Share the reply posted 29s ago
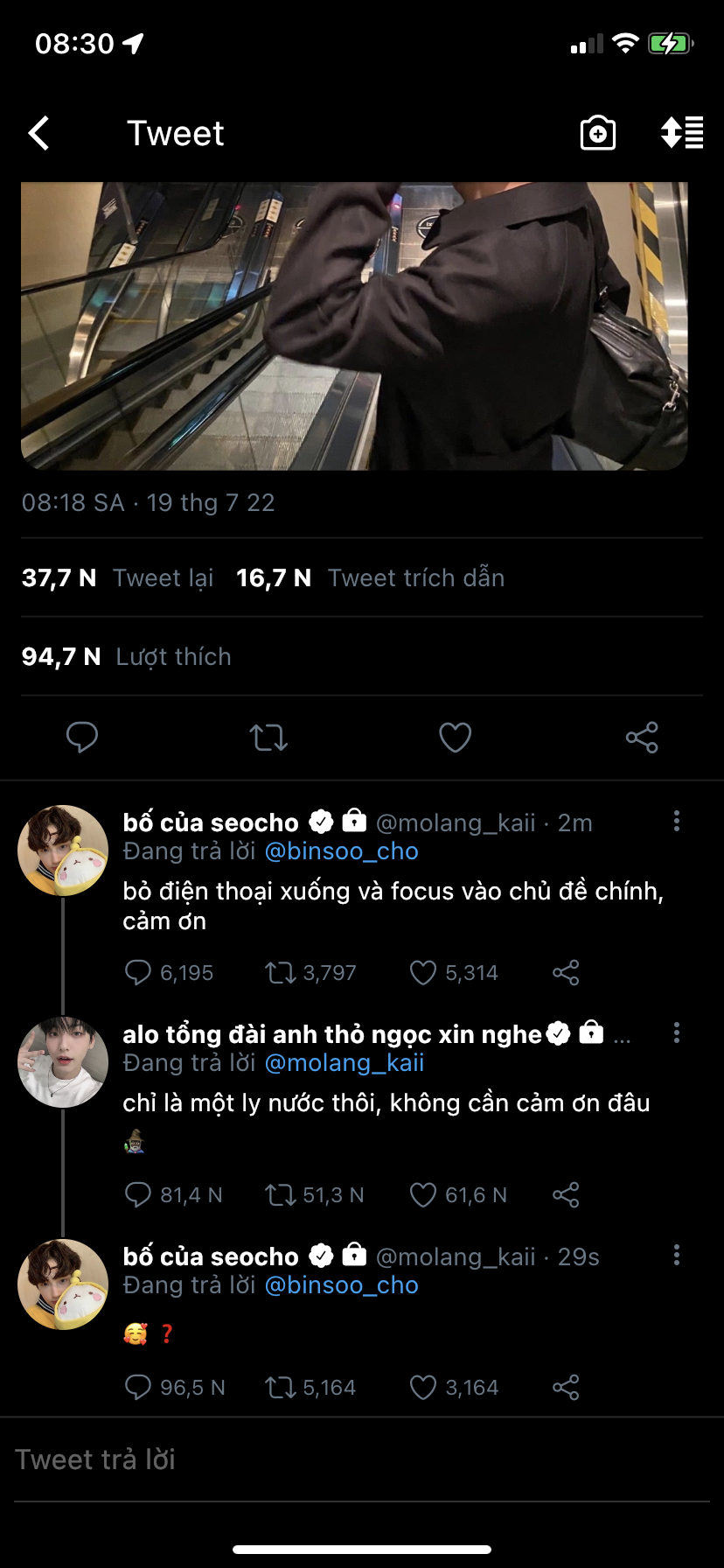The height and width of the screenshot is (1568, 724). click(566, 1388)
